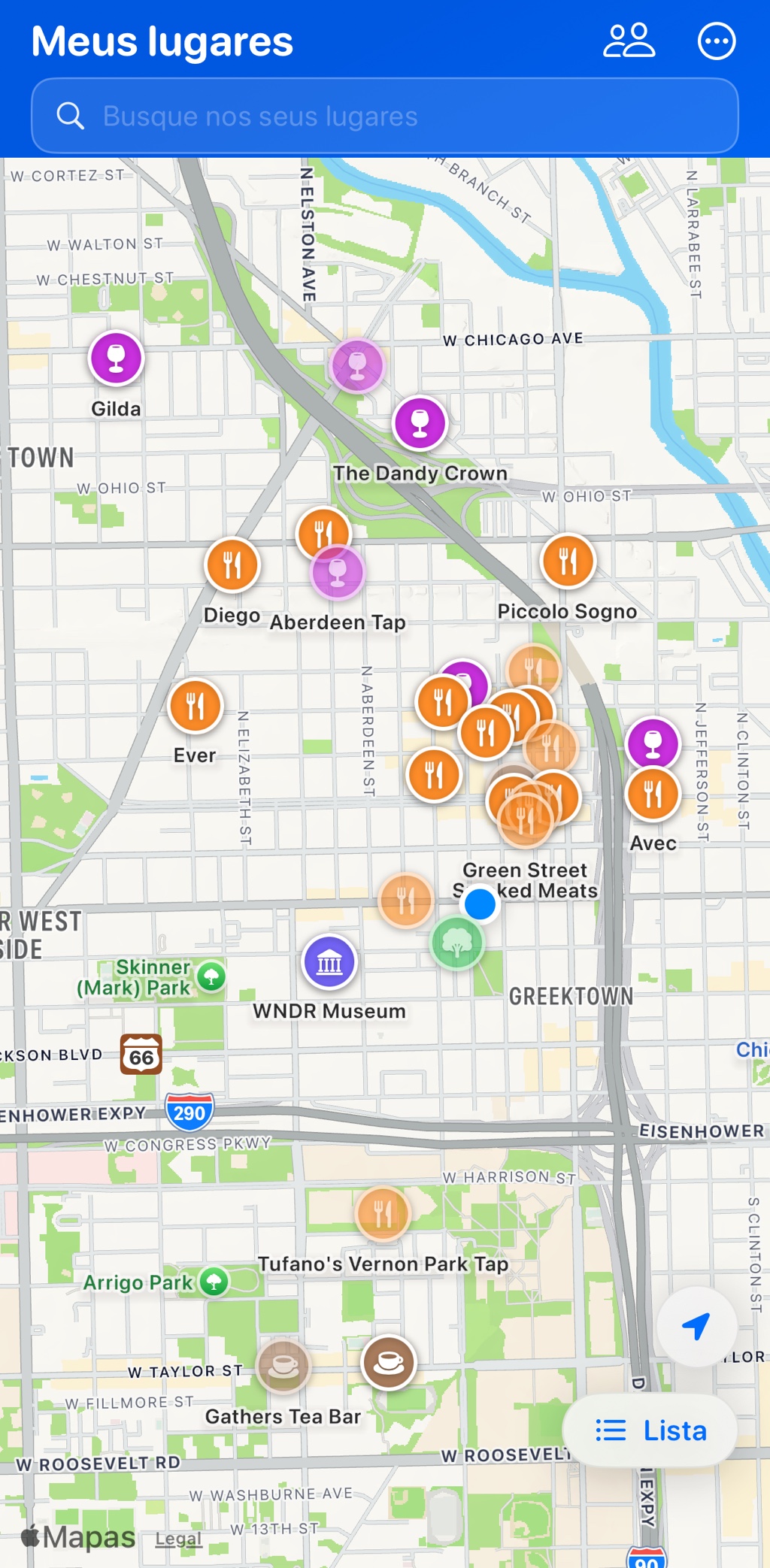770x1568 pixels.
Task: Center map on current location
Action: click(x=696, y=1327)
